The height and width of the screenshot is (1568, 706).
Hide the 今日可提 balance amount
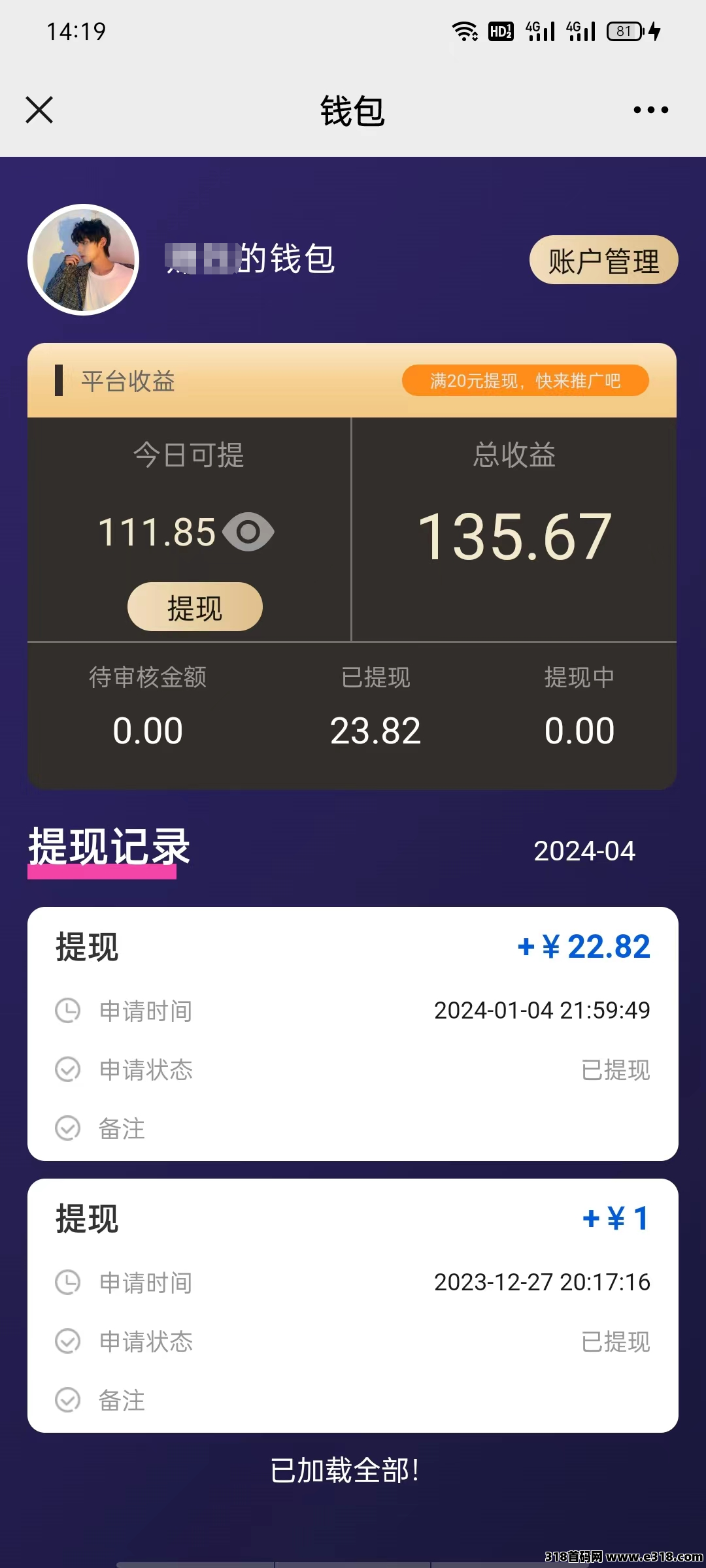248,532
